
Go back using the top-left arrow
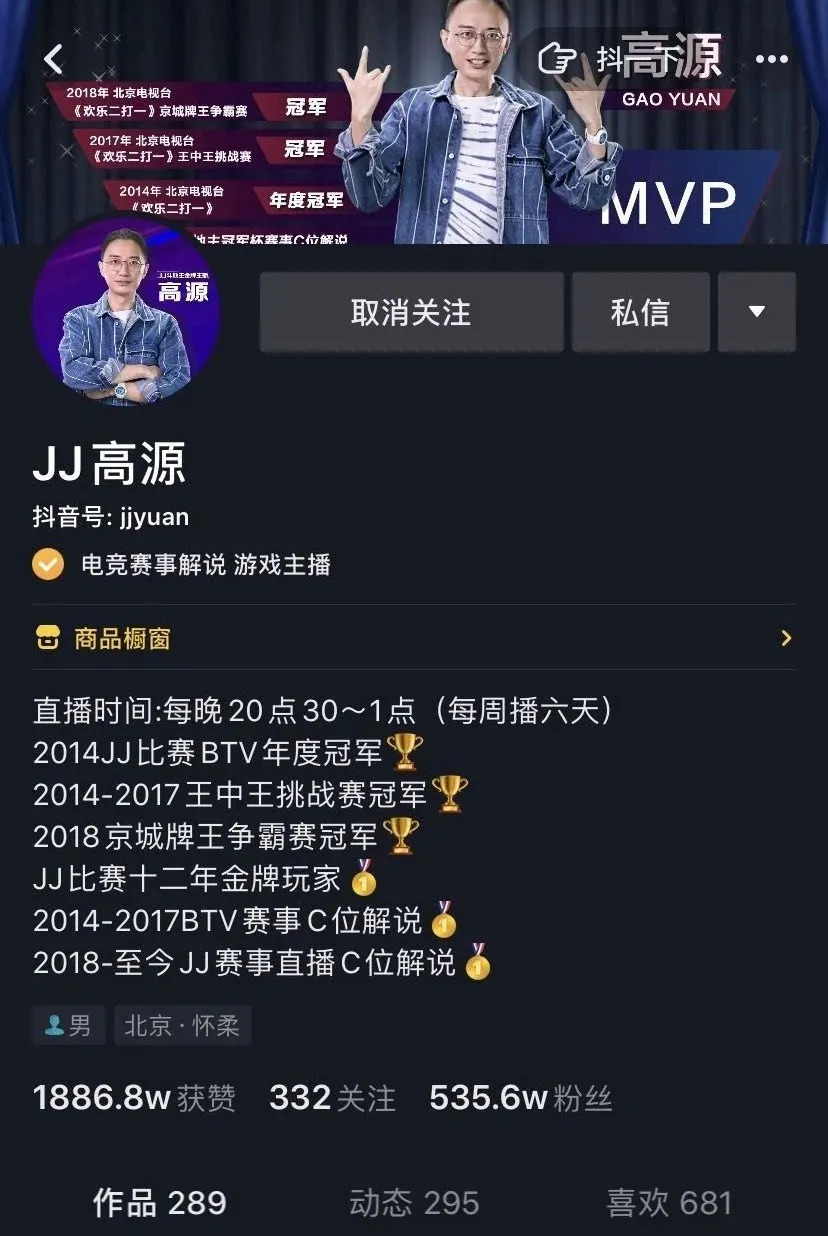coord(54,60)
